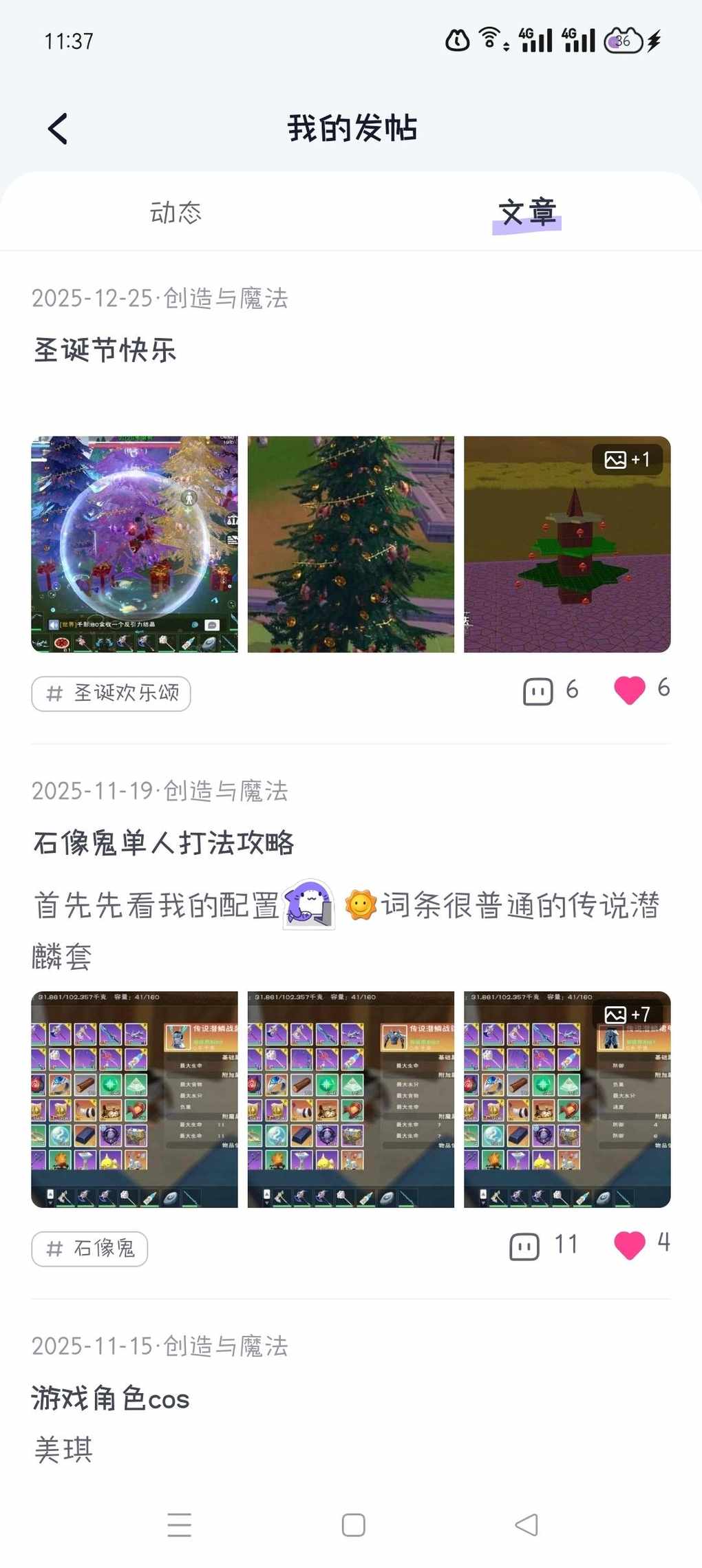The height and width of the screenshot is (1568, 702).
Task: View first inventory screenshot in 石像鬼 post
Action: coord(134,1099)
